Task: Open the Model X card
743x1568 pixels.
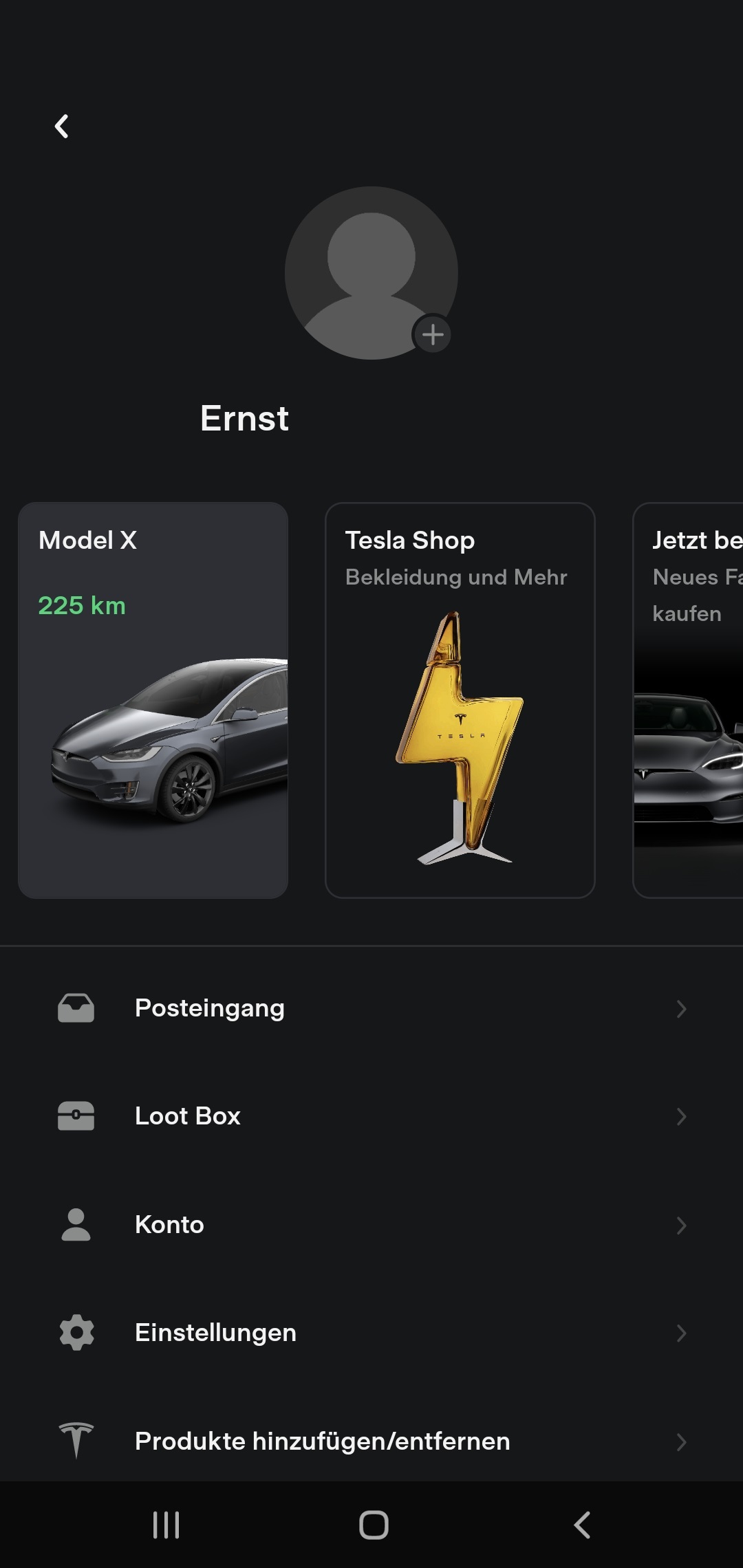Action: point(153,700)
